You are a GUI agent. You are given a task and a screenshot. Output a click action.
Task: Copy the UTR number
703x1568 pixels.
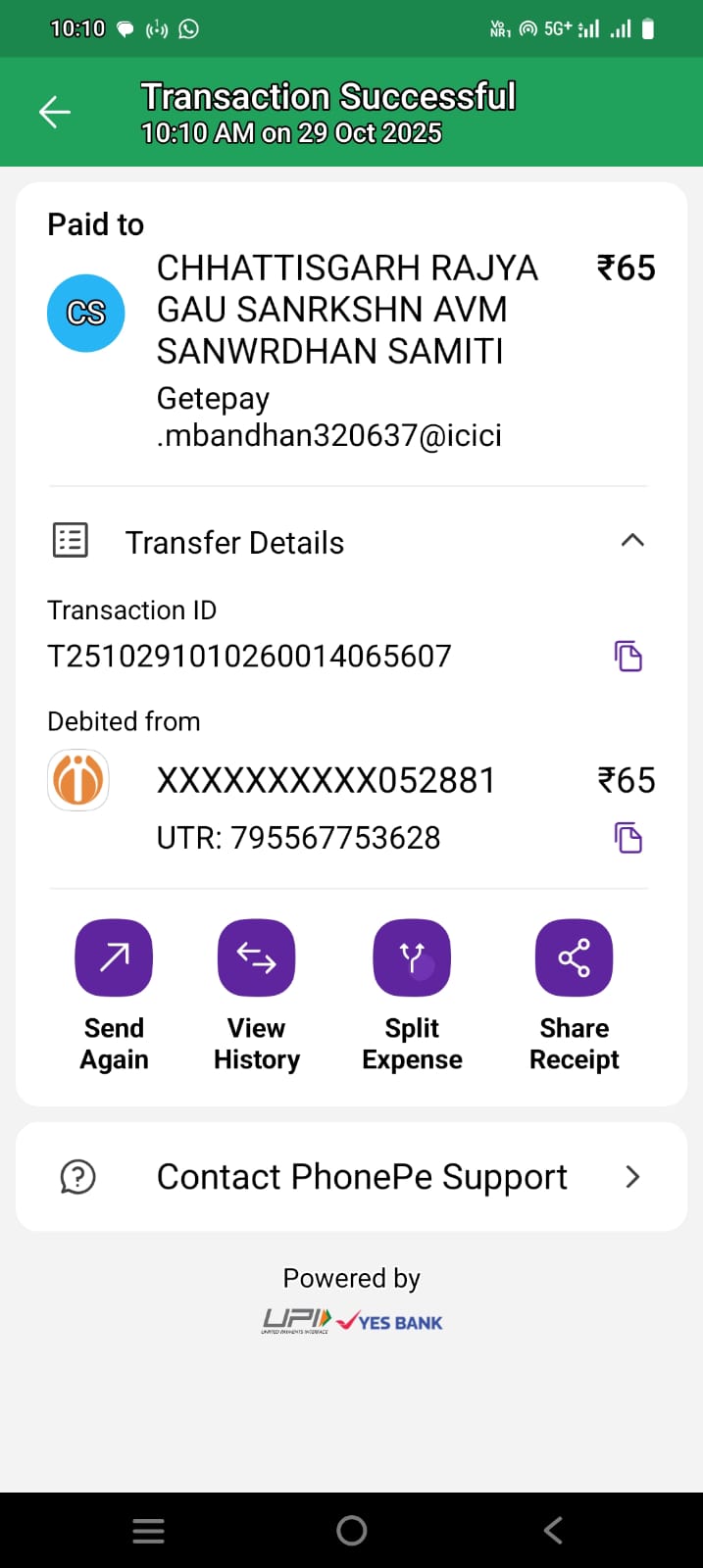click(628, 838)
